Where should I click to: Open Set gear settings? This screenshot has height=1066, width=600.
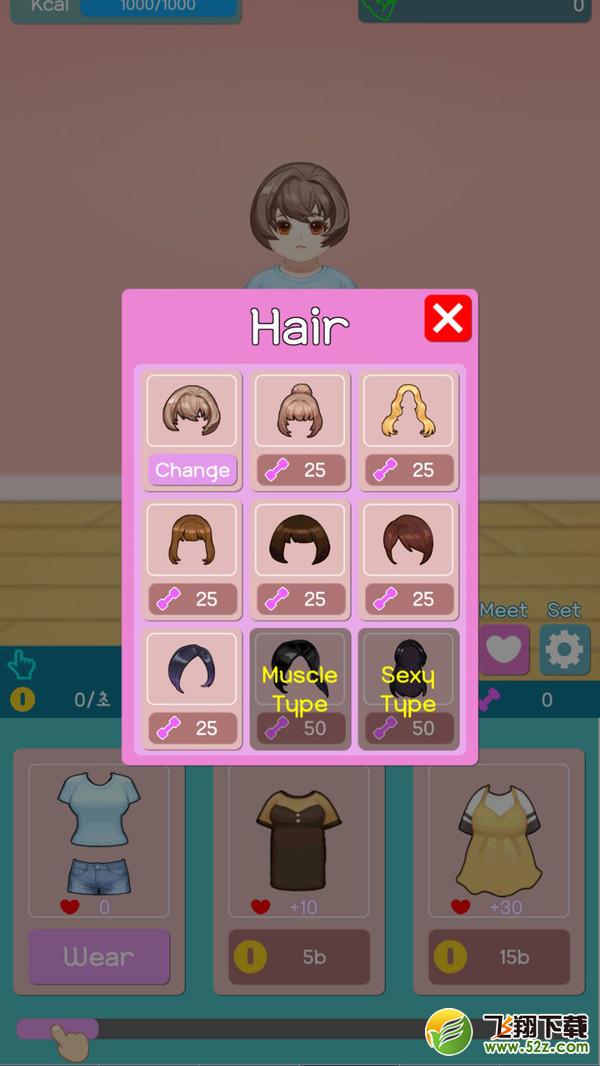click(564, 649)
